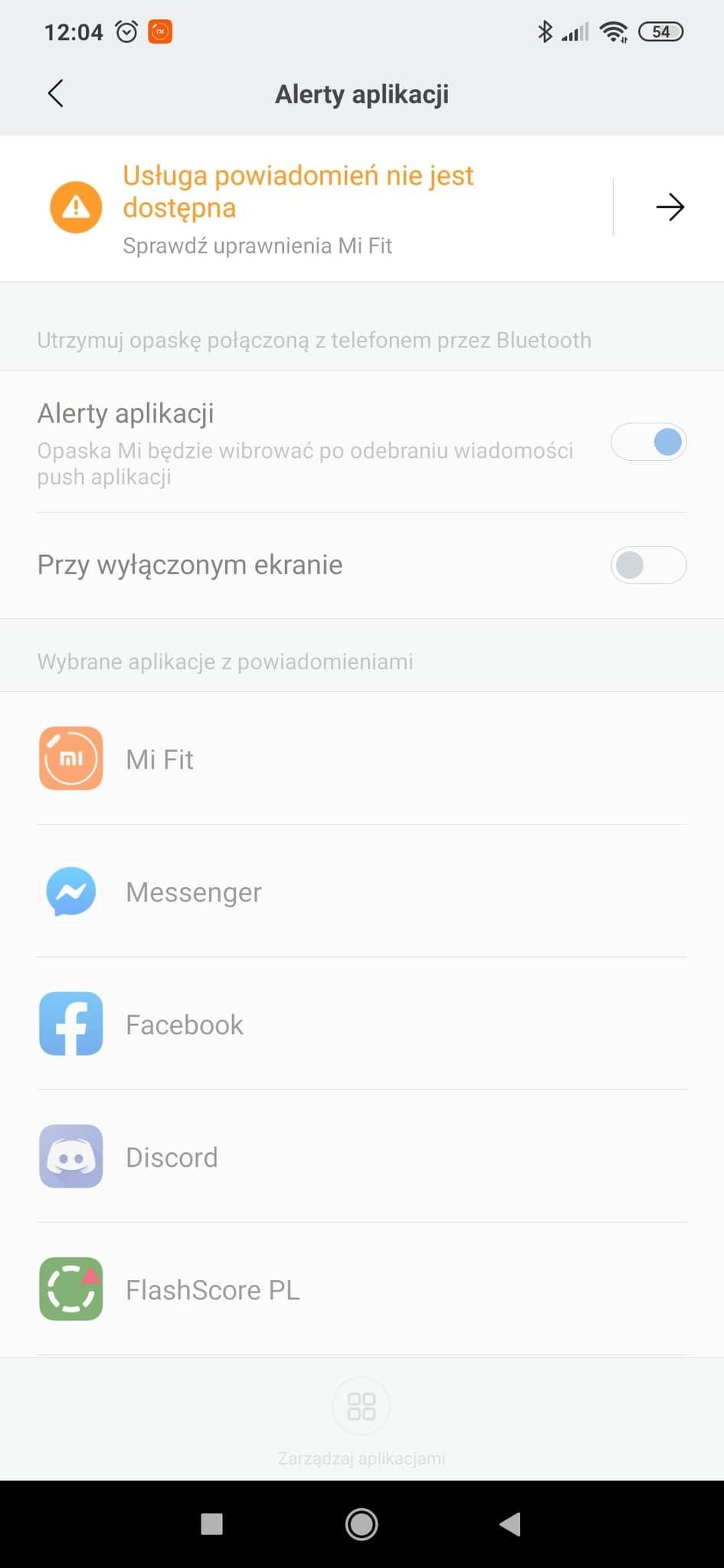Enable Przy wyłączonym ekranie switch

pyautogui.click(x=648, y=565)
